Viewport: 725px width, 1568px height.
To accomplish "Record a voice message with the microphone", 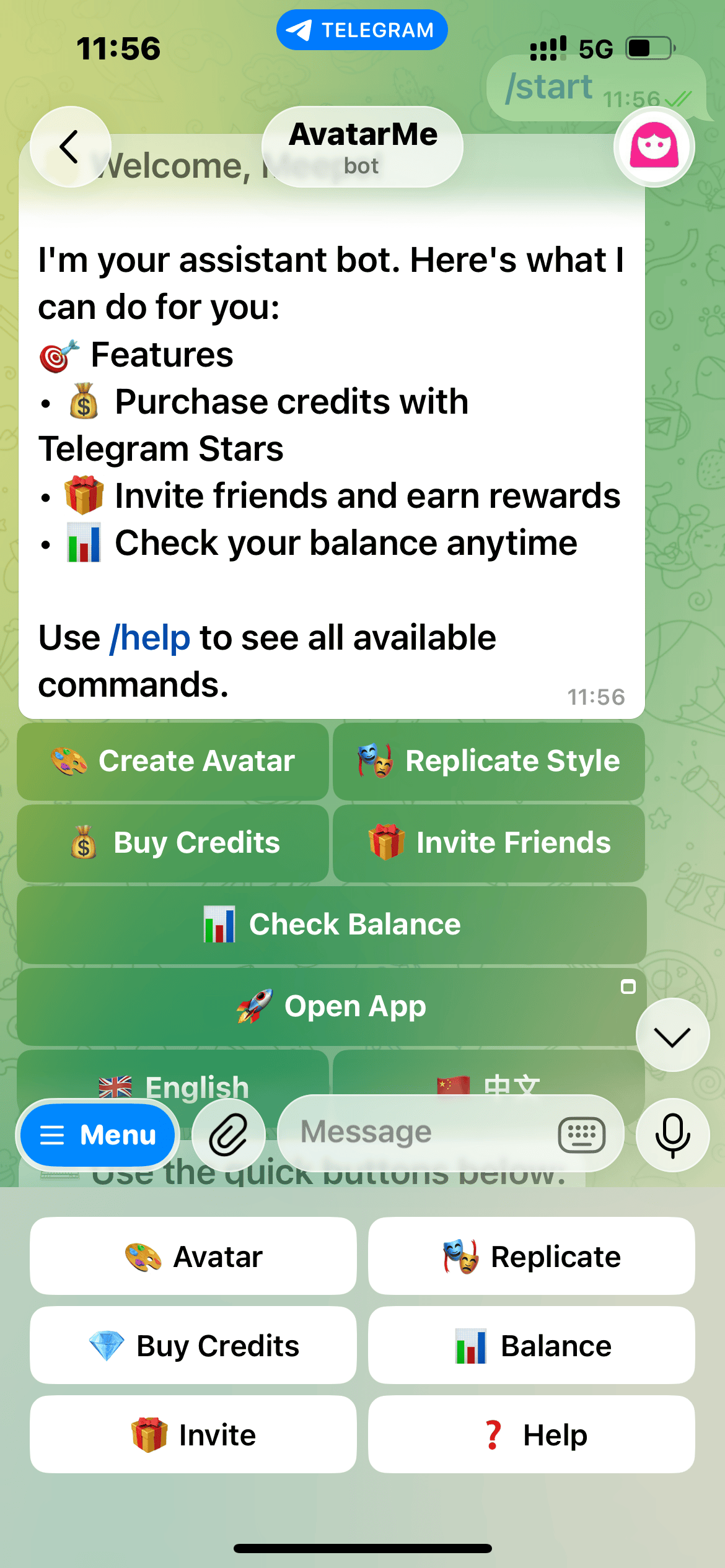I will pos(672,1135).
